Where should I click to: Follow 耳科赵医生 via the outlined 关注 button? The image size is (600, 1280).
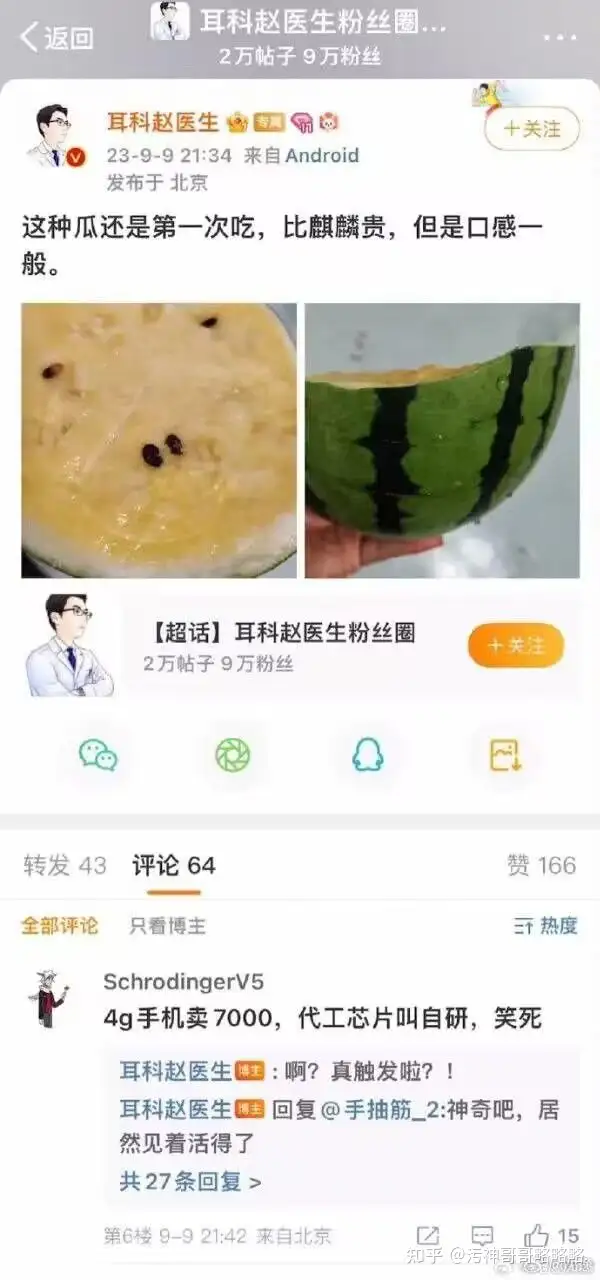(x=531, y=129)
